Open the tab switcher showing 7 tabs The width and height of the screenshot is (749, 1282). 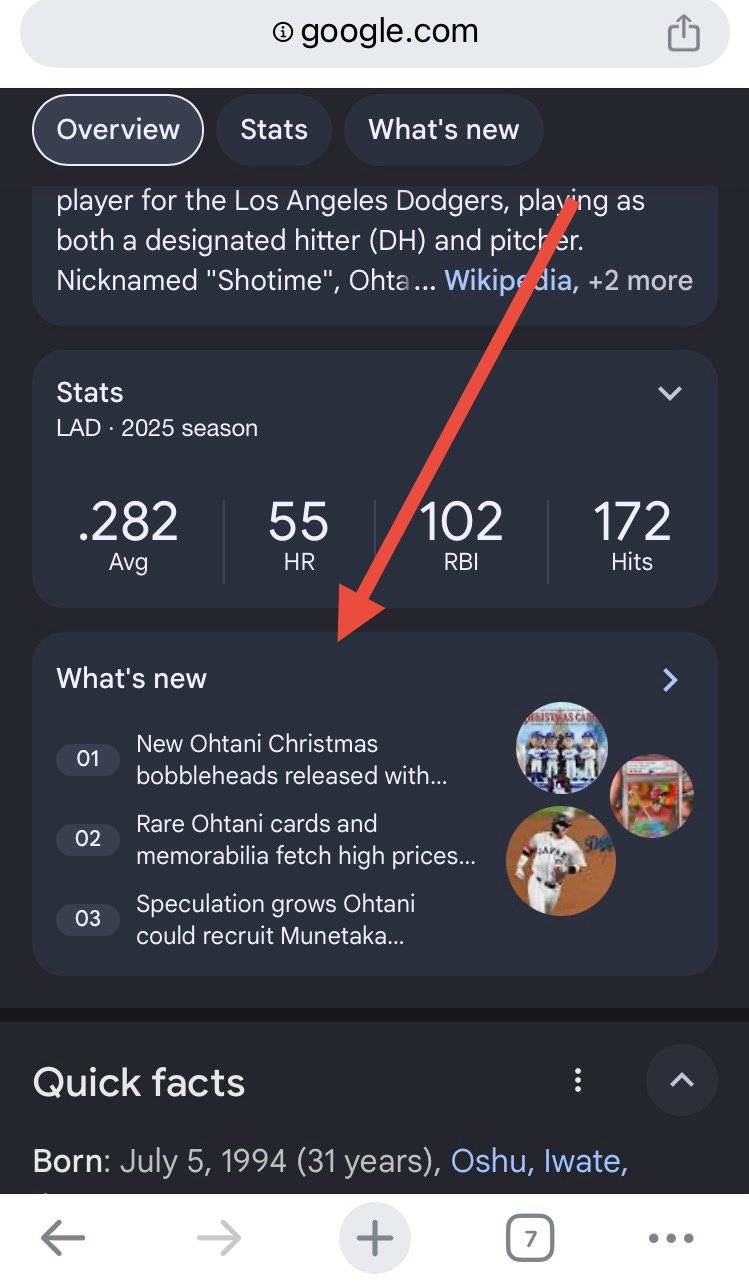[530, 1240]
